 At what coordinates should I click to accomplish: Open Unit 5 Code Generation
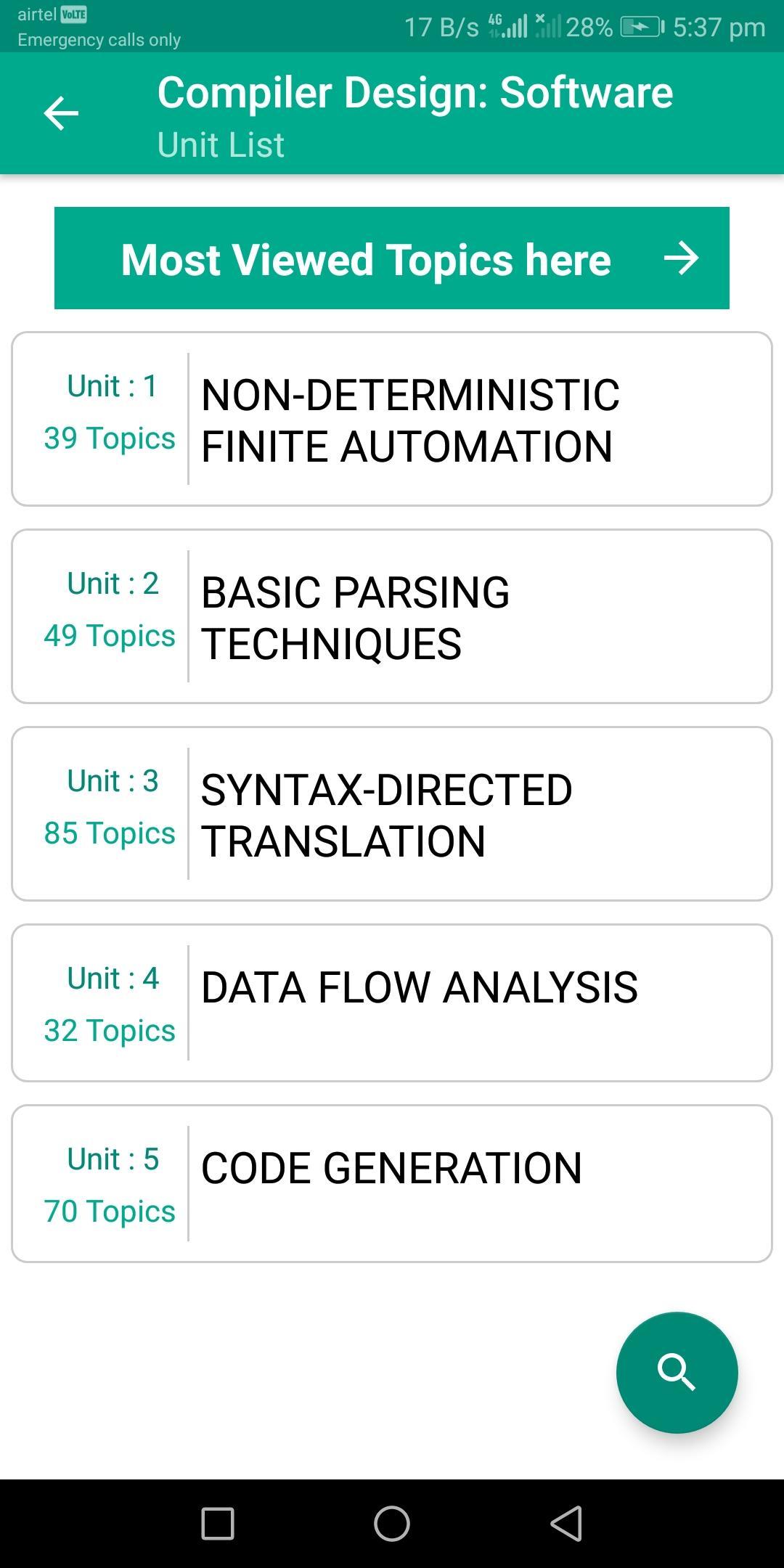click(x=392, y=1183)
